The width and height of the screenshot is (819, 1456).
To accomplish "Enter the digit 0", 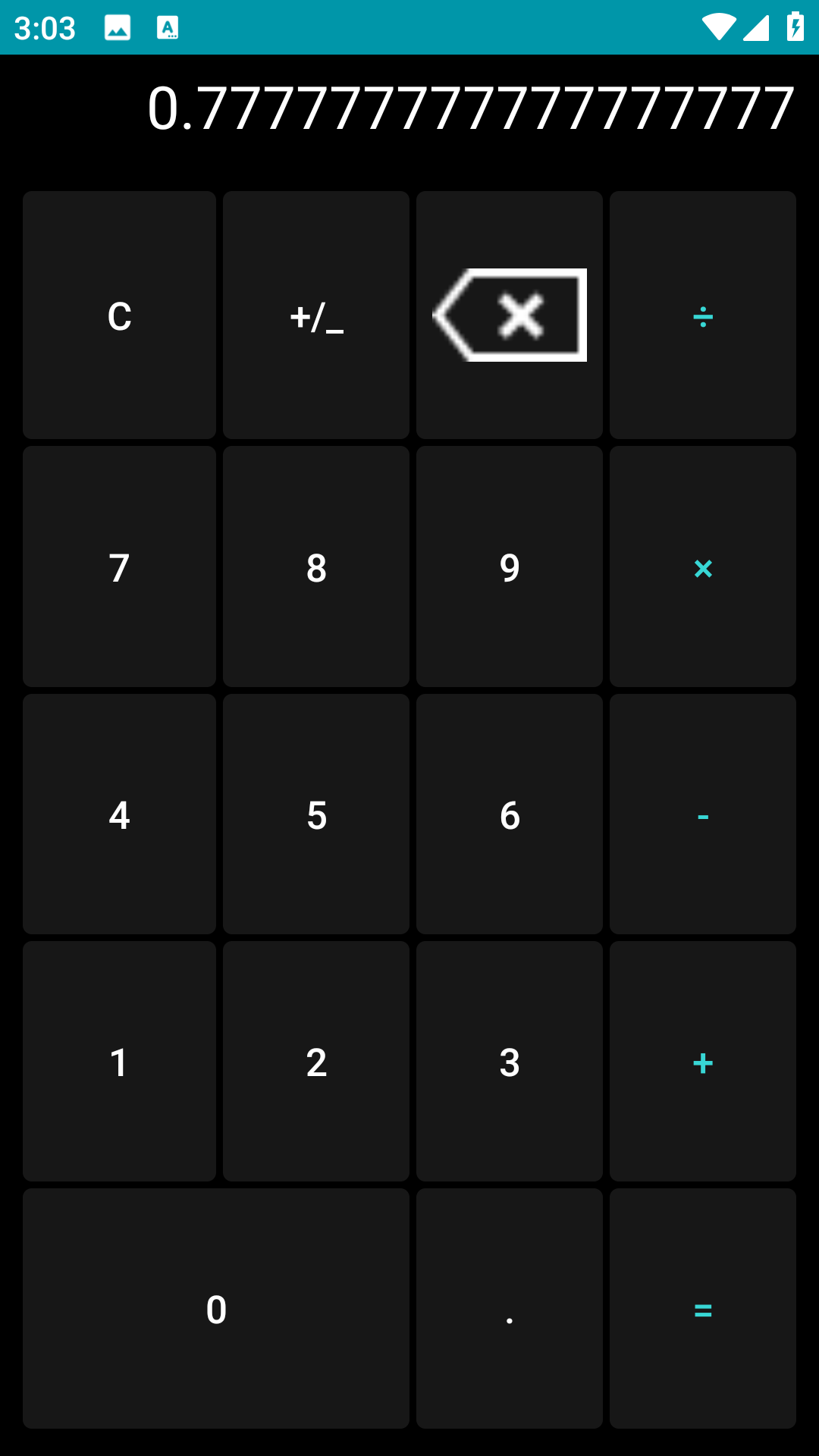I will pyautogui.click(x=216, y=1309).
